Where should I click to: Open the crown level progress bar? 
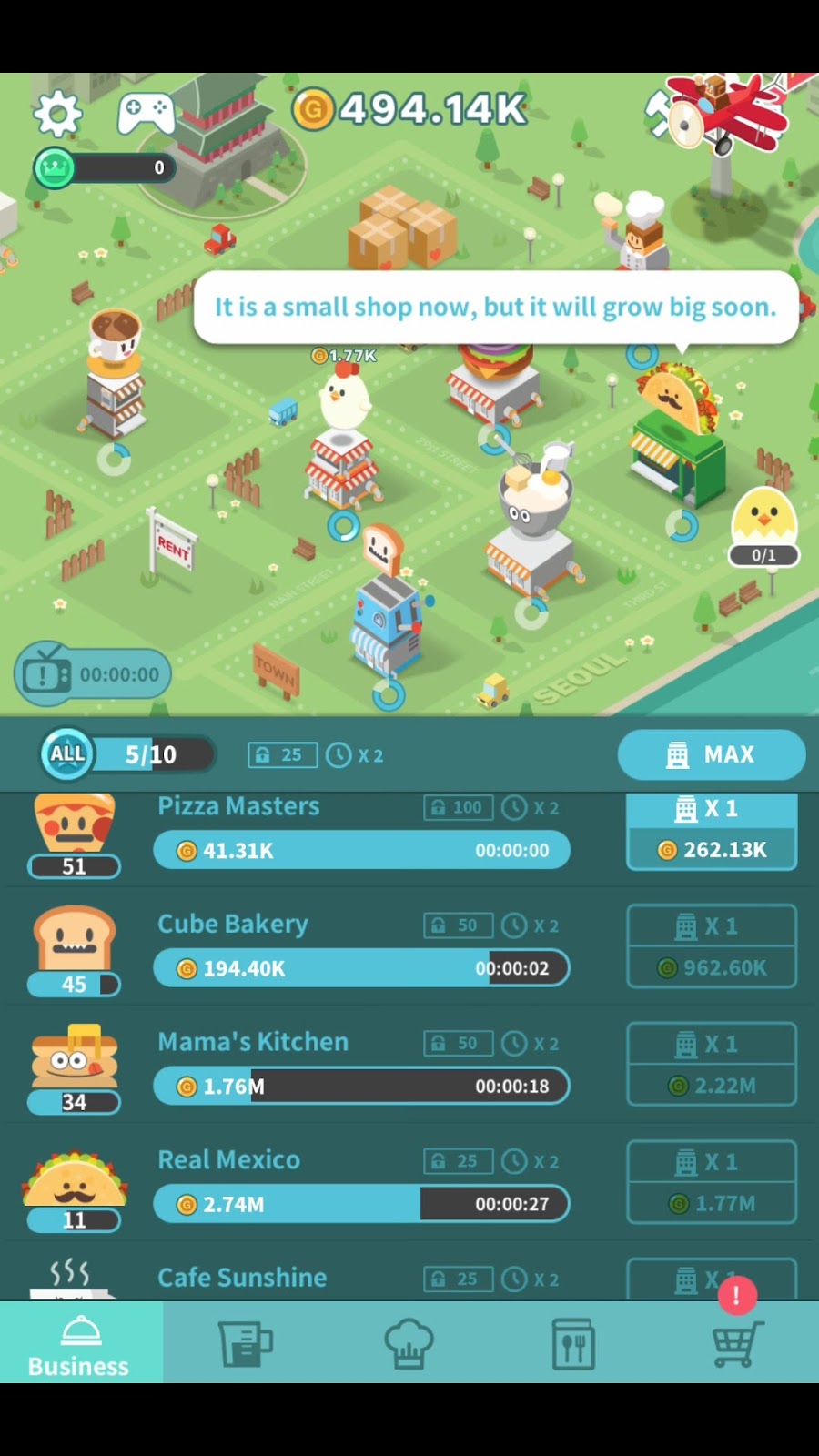point(104,167)
